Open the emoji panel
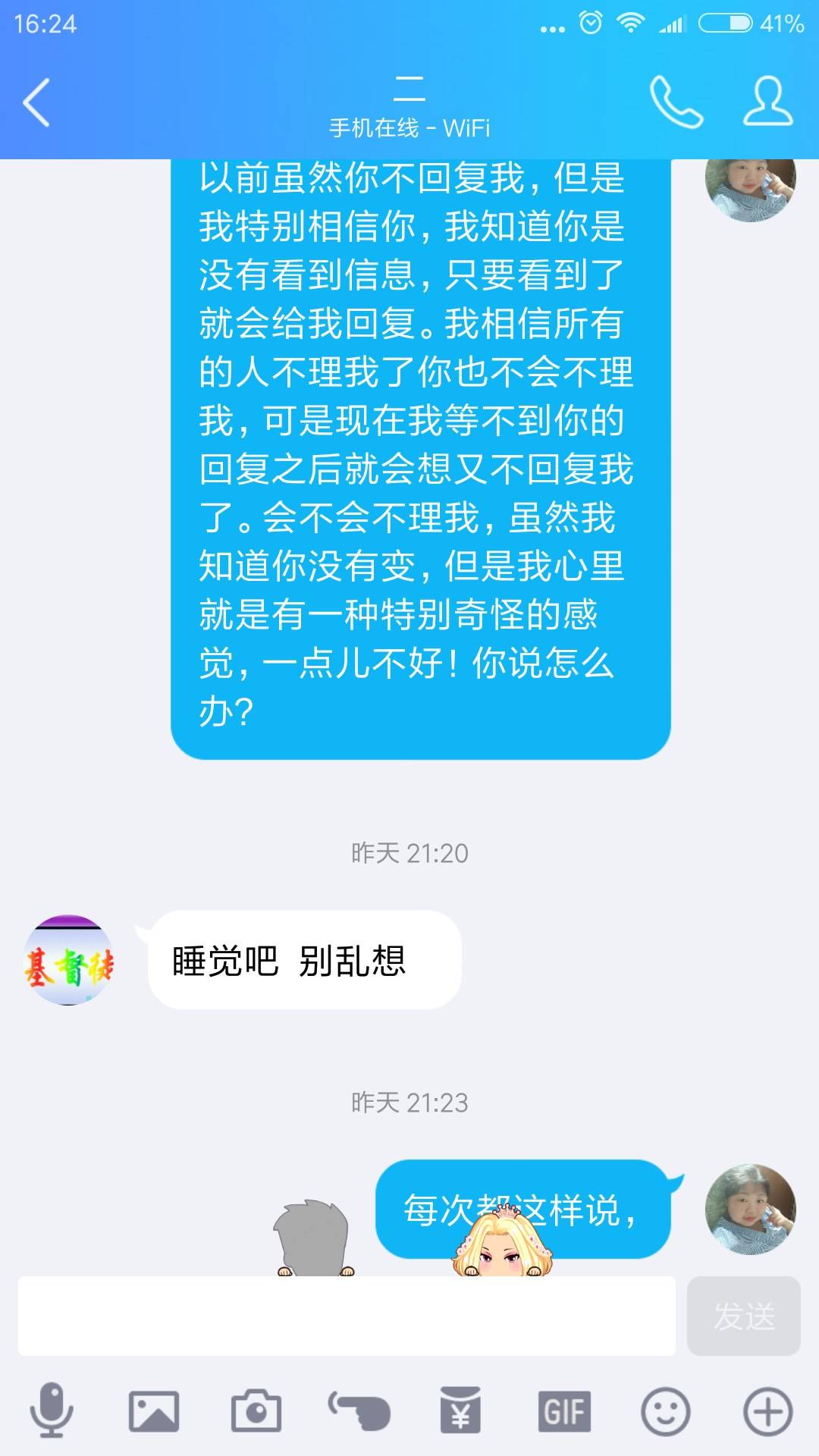The width and height of the screenshot is (819, 1456). (x=666, y=1411)
